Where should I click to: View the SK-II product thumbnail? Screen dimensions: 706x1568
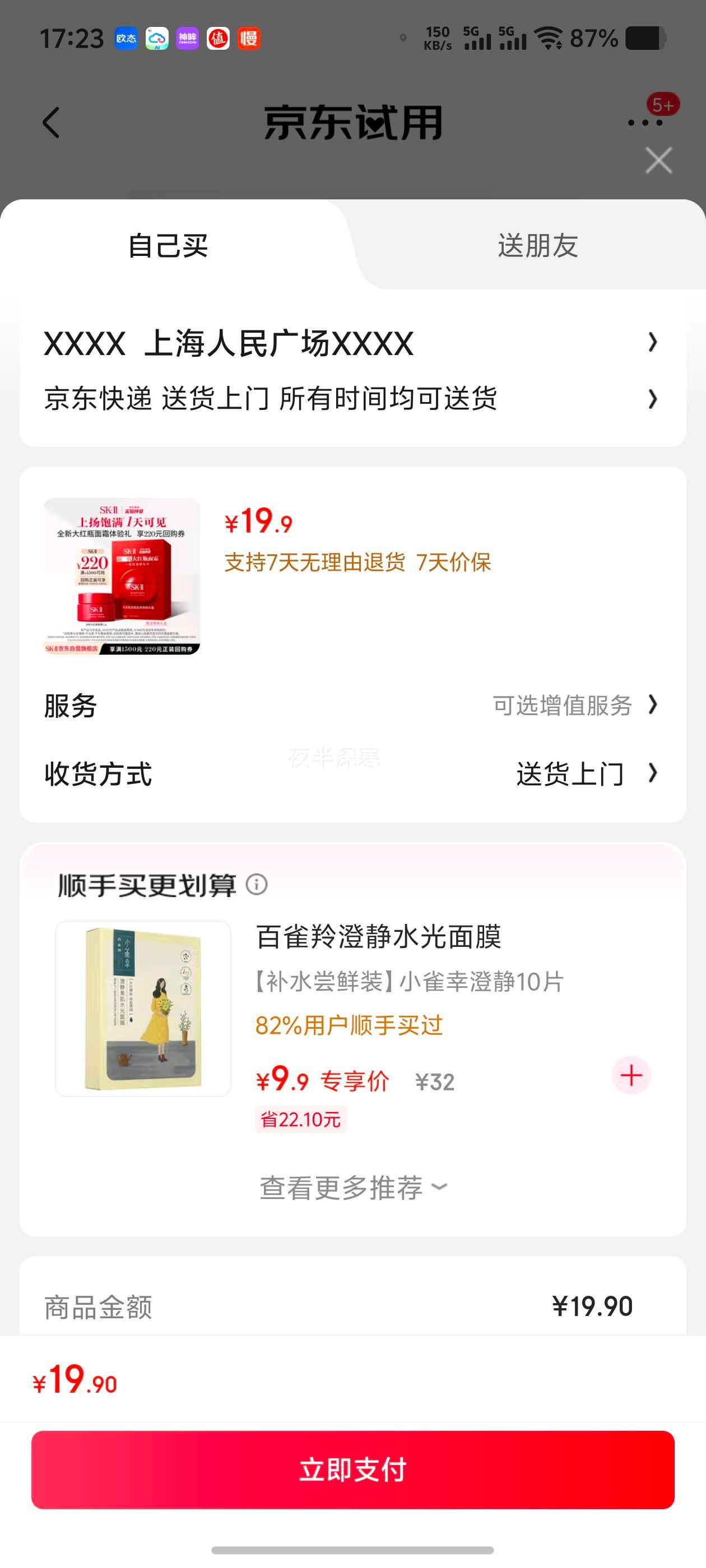point(122,576)
